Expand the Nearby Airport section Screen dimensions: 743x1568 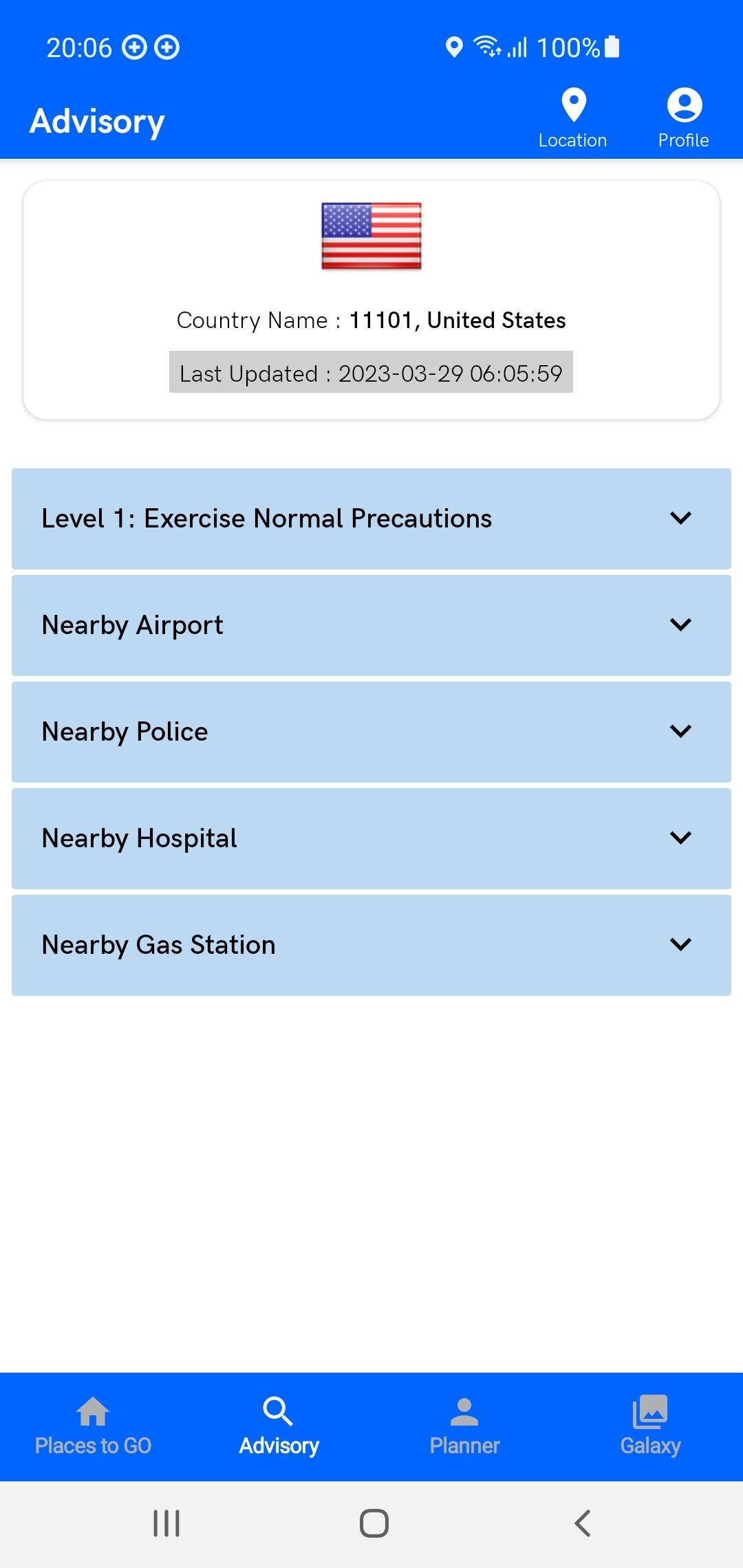coord(371,625)
